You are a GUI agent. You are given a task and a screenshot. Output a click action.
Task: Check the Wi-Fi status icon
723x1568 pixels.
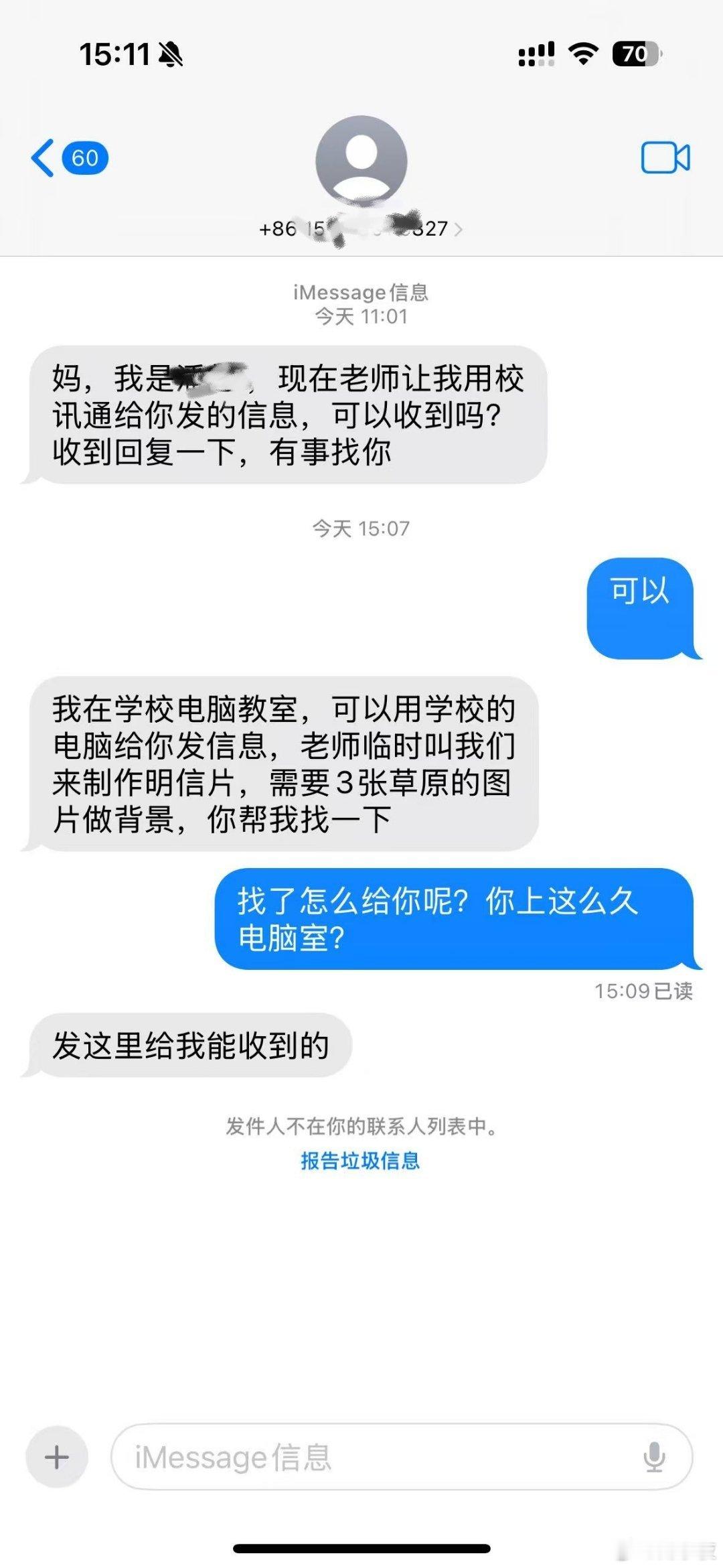pyautogui.click(x=582, y=54)
